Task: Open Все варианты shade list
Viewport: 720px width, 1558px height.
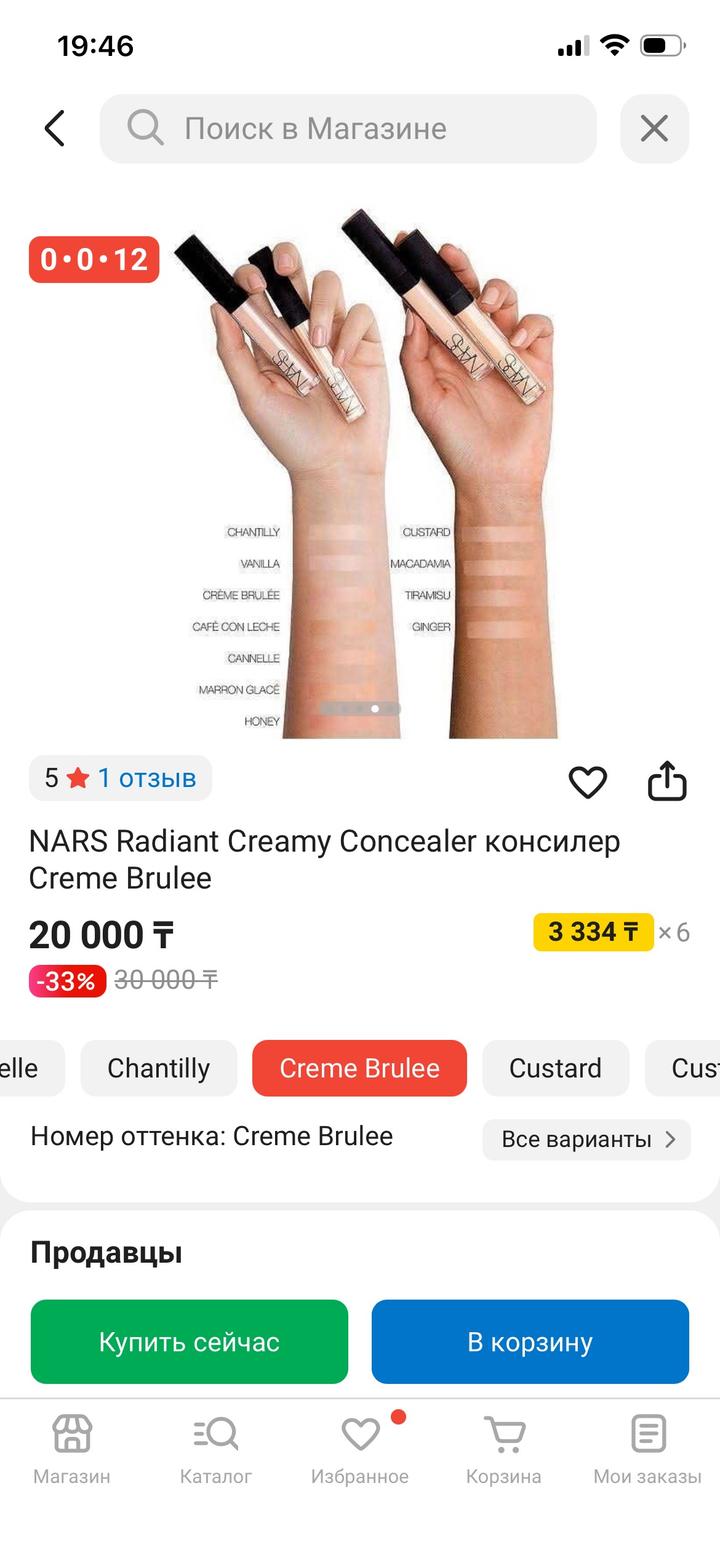Action: [586, 1139]
